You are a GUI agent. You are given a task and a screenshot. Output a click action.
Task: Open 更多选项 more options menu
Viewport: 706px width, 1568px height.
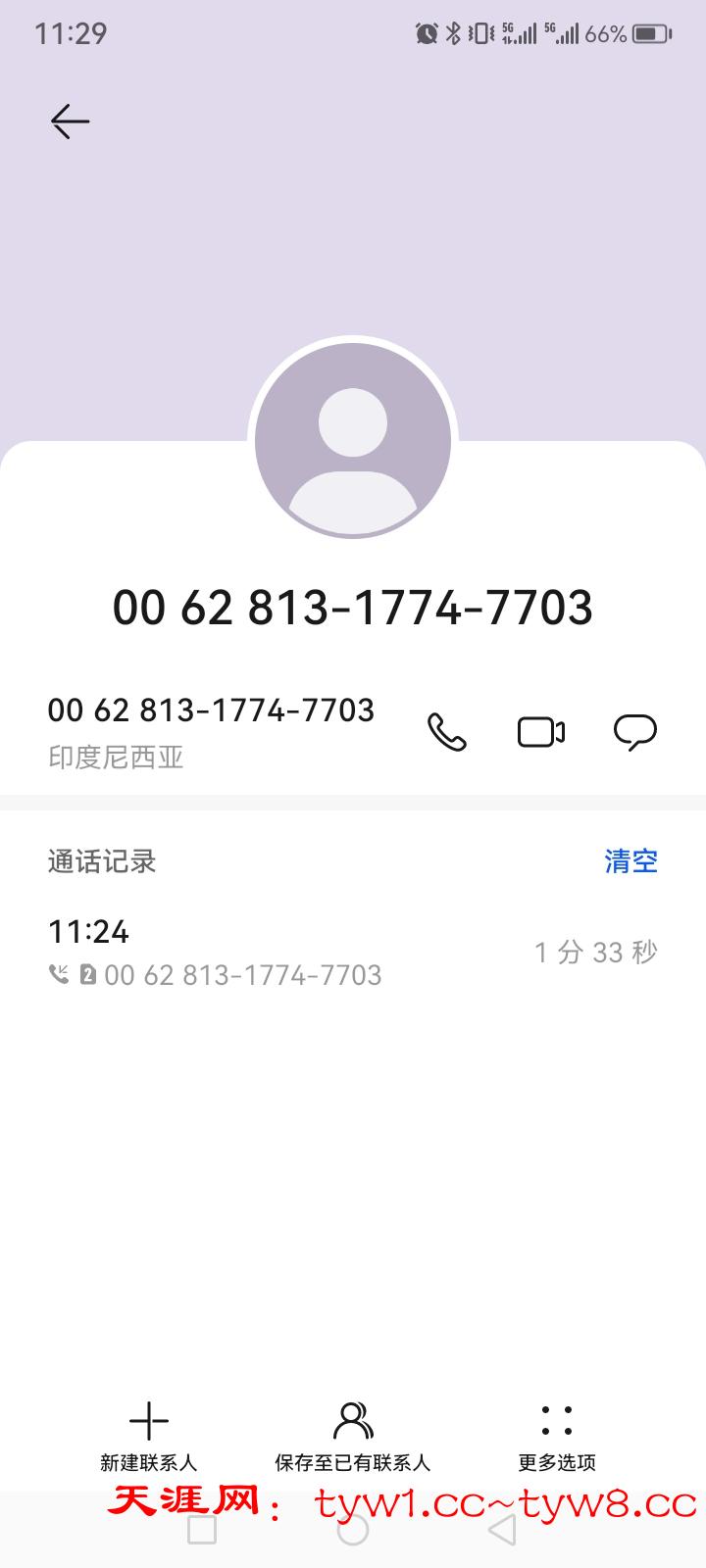pos(556,1436)
